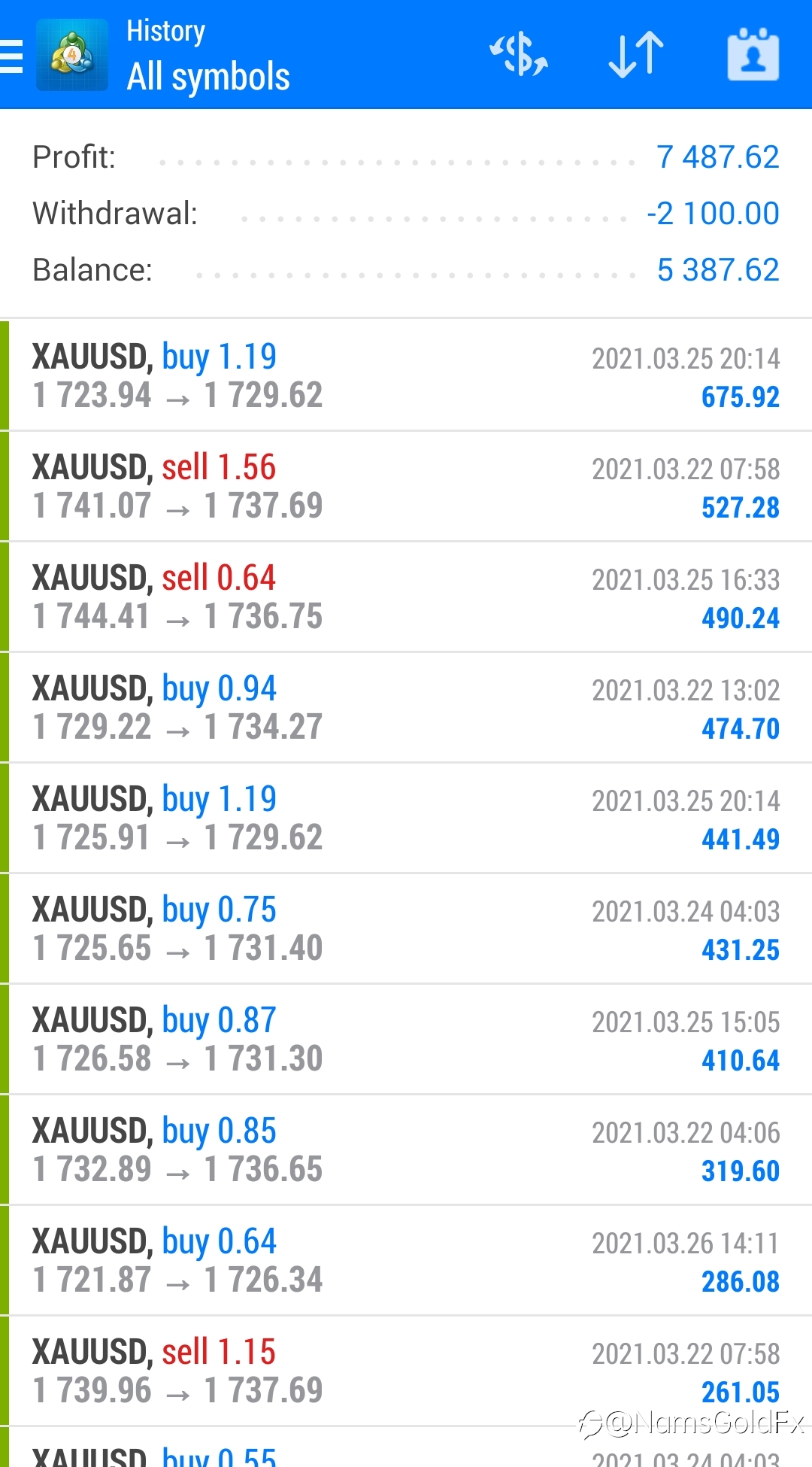Open the XAUUSD buy 0.94 trade
The image size is (812, 1467).
click(x=406, y=707)
